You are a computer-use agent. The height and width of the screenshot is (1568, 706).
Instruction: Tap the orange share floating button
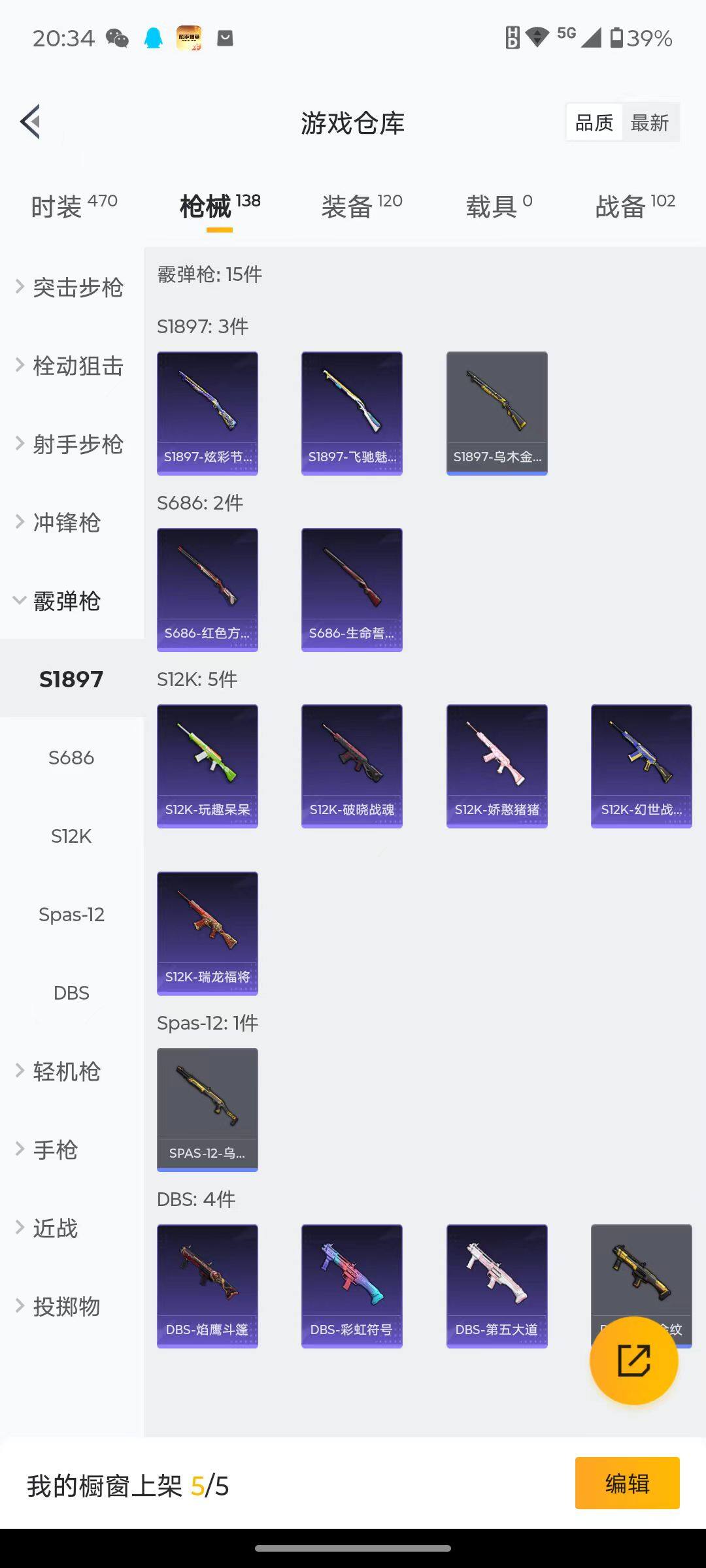pyautogui.click(x=633, y=1361)
